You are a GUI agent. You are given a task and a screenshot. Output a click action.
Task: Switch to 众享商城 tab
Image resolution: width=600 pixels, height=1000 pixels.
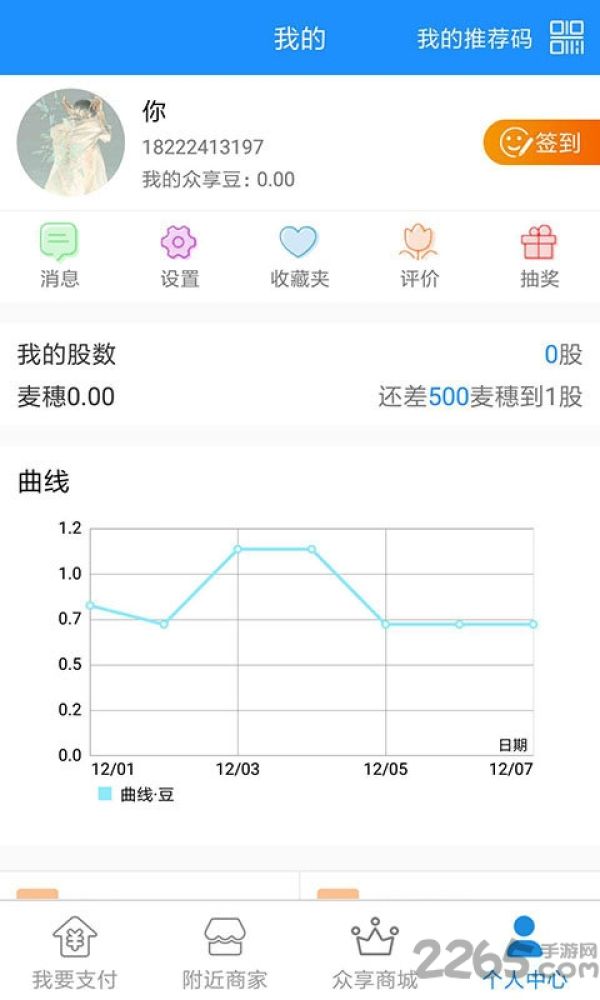[x=374, y=952]
